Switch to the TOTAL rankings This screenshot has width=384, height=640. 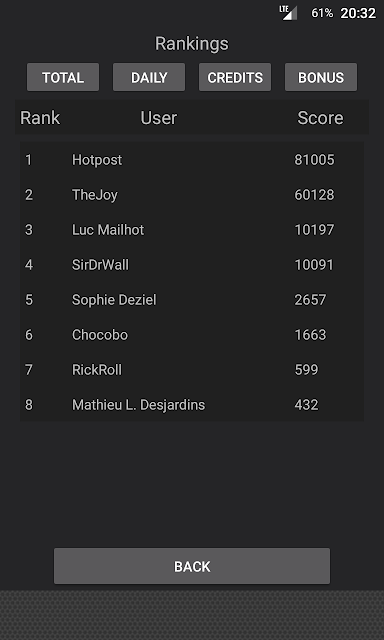coord(63,77)
